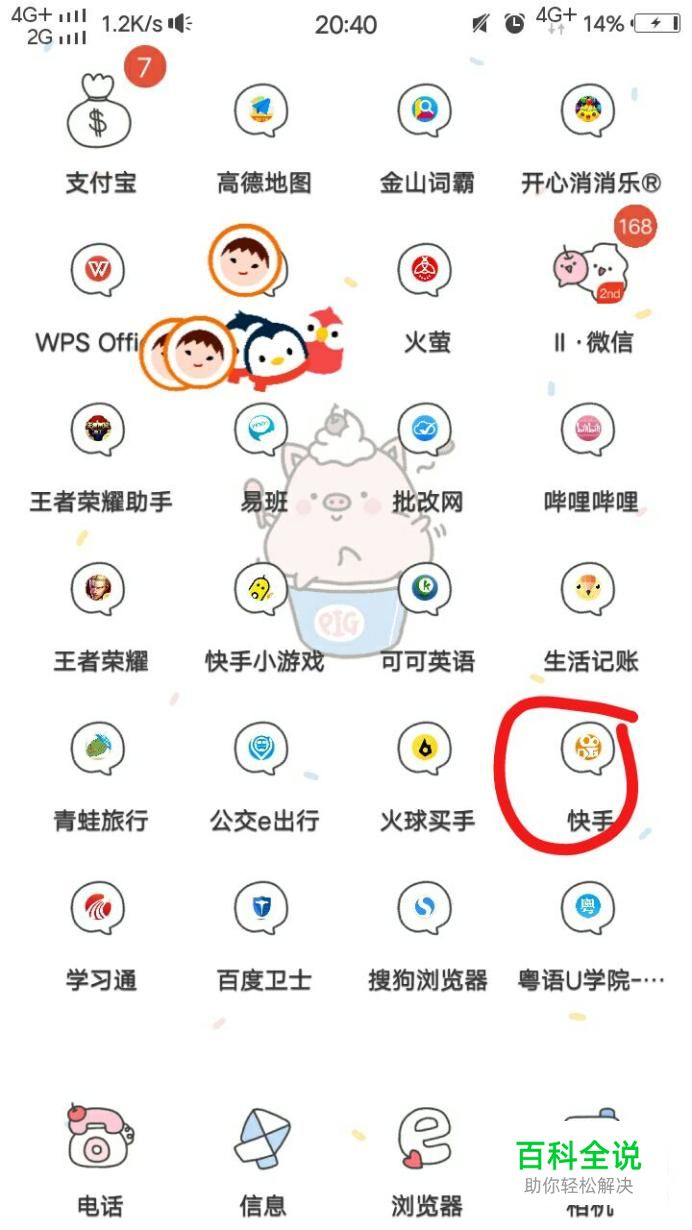Open the 易班 app
The image size is (692, 1230).
[262, 431]
